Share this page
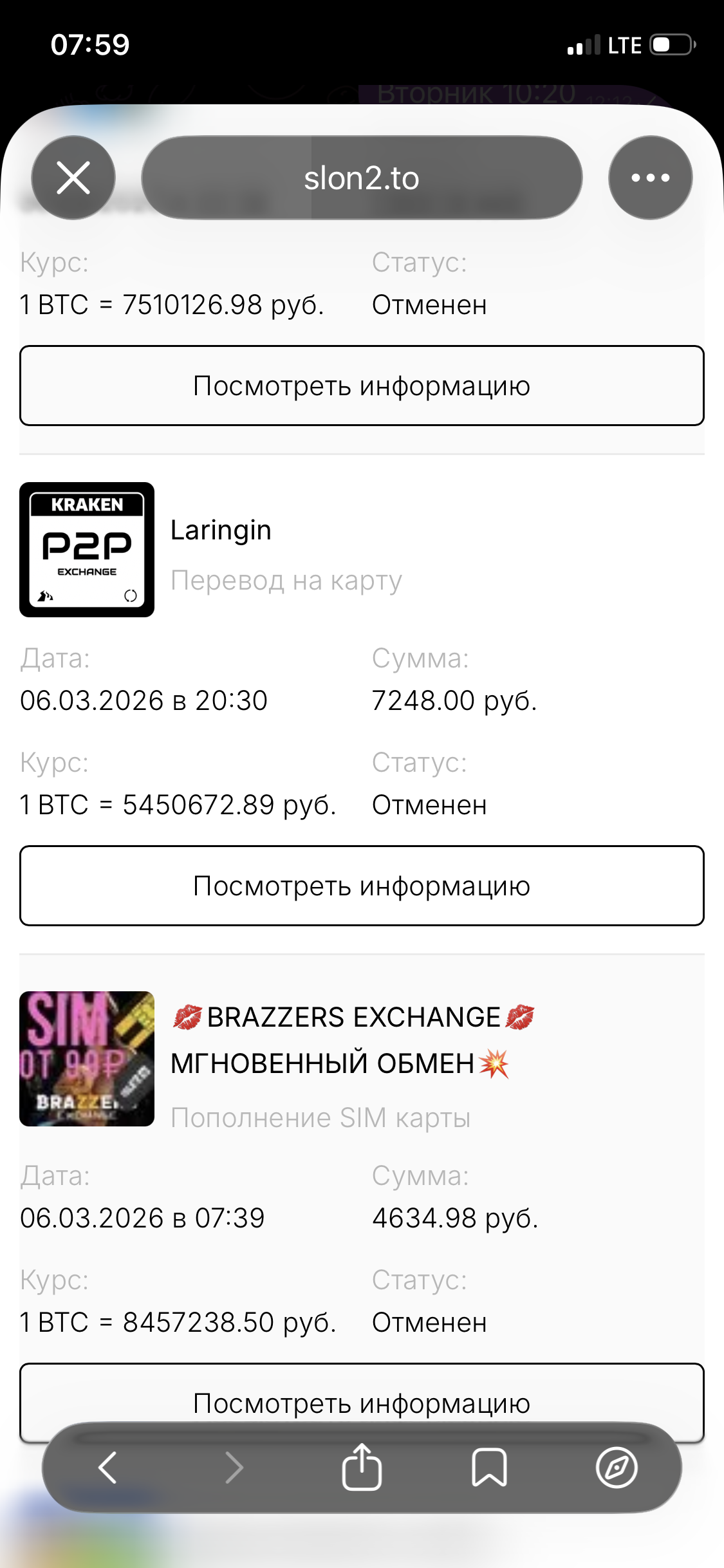The width and height of the screenshot is (724, 1568). coord(362,1468)
